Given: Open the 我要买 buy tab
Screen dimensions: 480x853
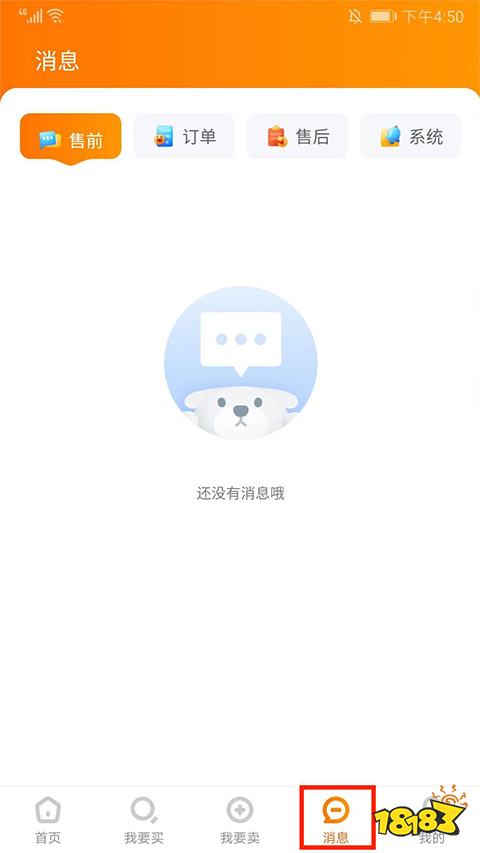Looking at the screenshot, I should [144, 820].
